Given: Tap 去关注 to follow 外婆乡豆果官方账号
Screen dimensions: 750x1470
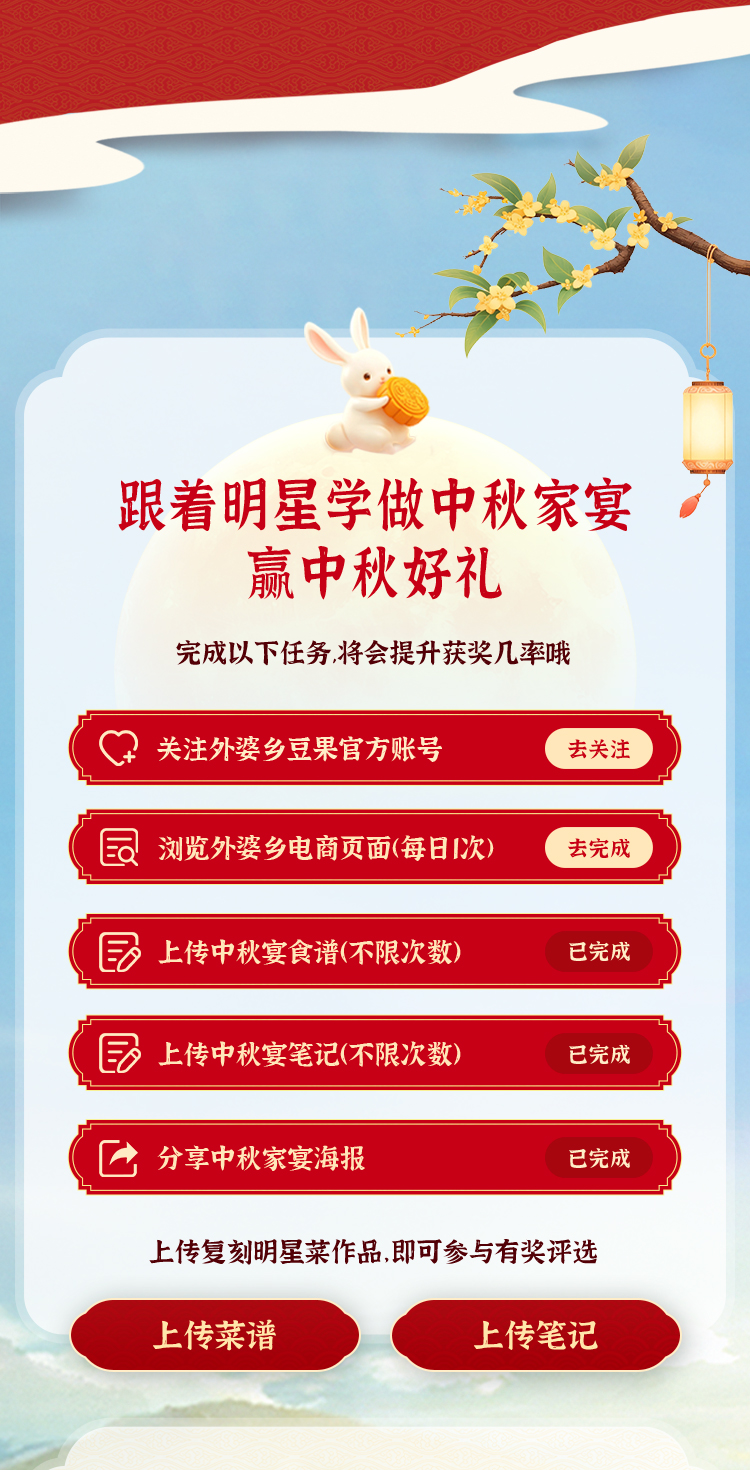Looking at the screenshot, I should coord(598,749).
